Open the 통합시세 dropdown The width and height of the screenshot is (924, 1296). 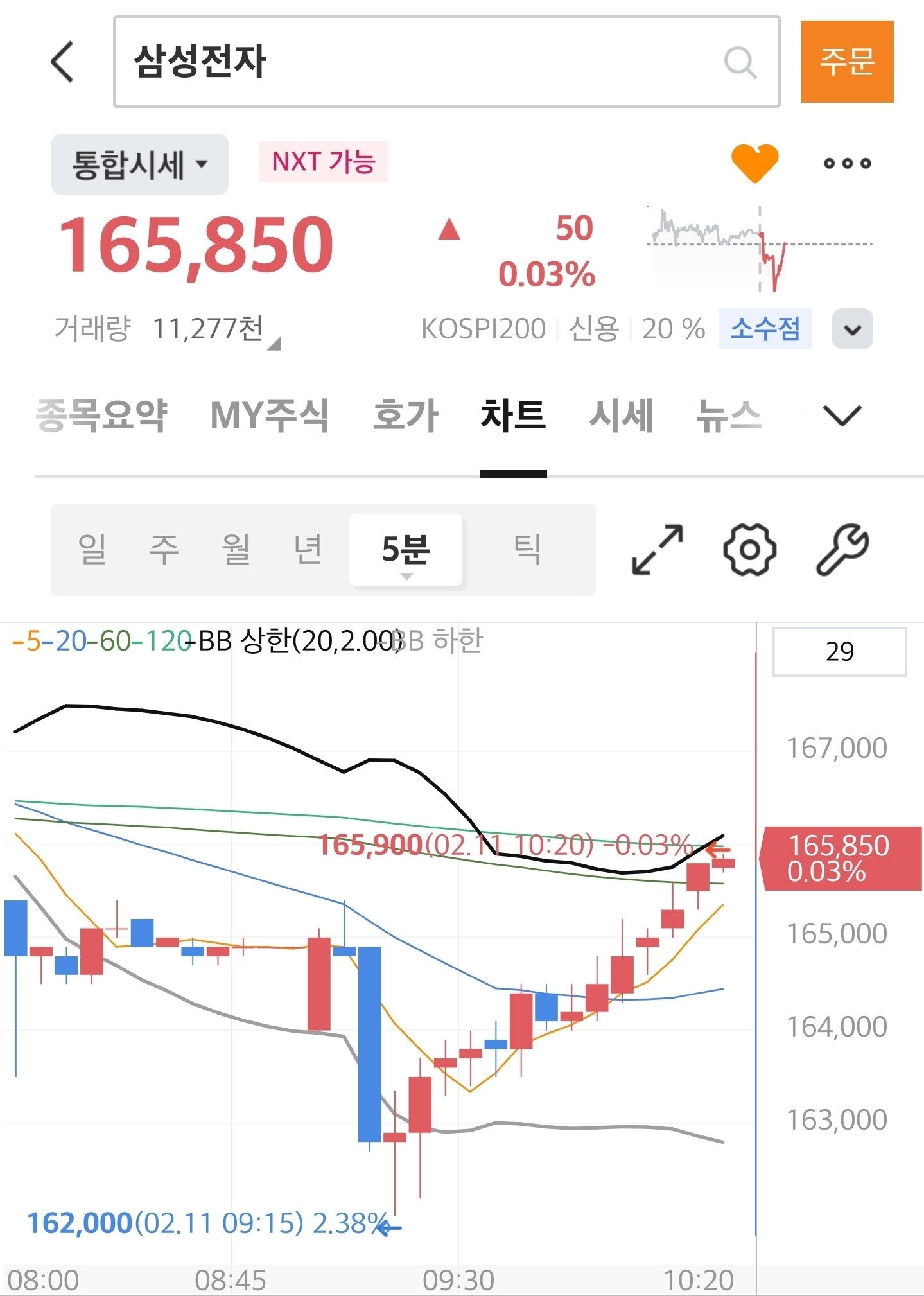(140, 164)
